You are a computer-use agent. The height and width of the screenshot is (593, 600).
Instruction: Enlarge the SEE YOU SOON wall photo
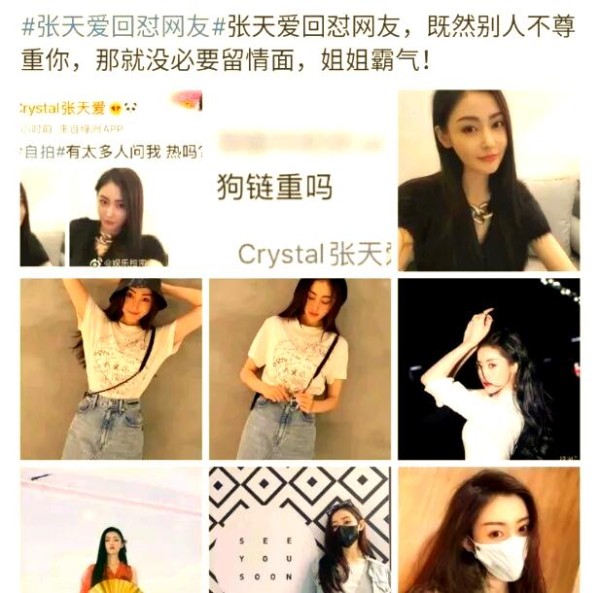299,530
